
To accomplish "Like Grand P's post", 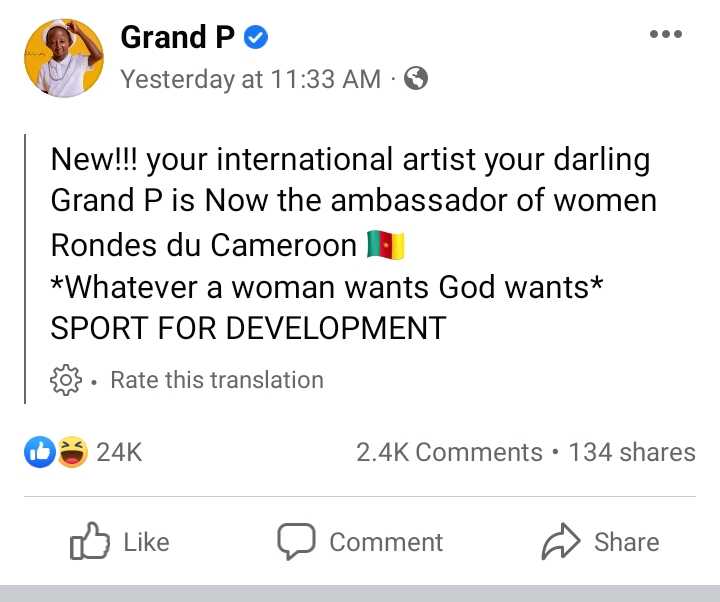I will click(120, 542).
